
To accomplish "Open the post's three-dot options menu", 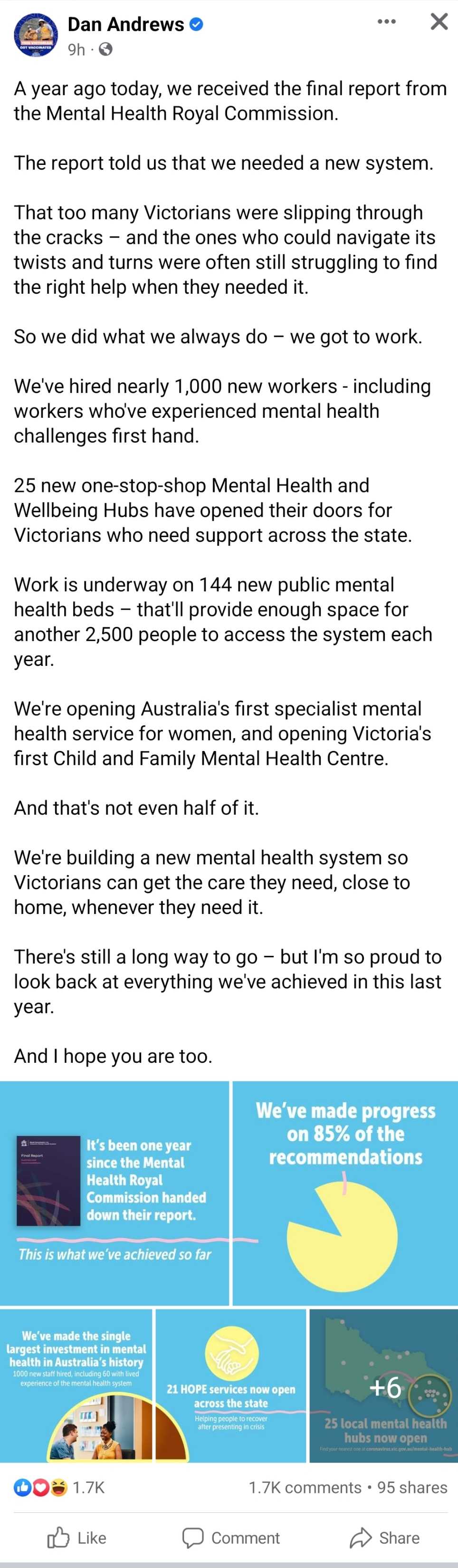I will 387,22.
